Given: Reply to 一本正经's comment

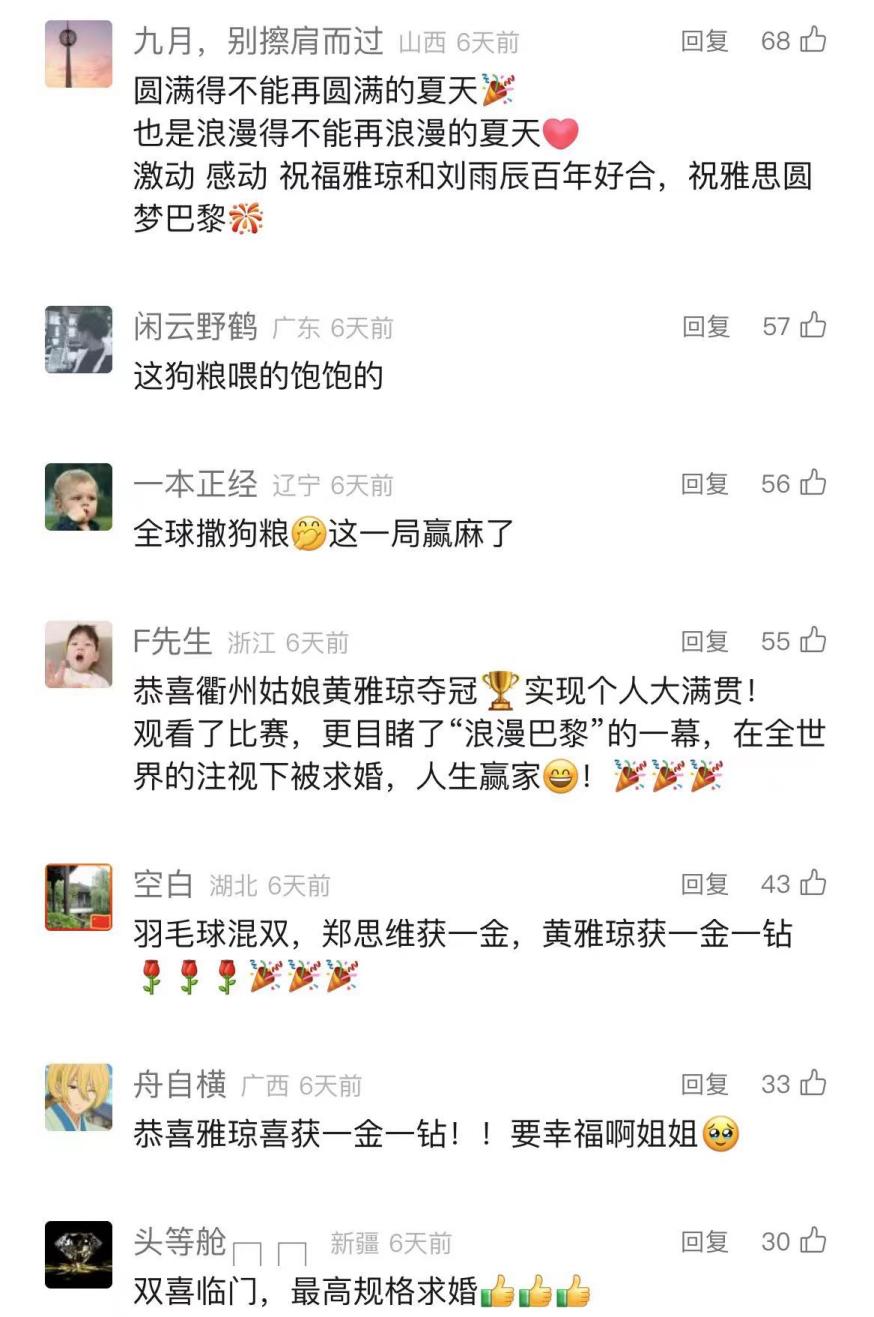Looking at the screenshot, I should [705, 484].
